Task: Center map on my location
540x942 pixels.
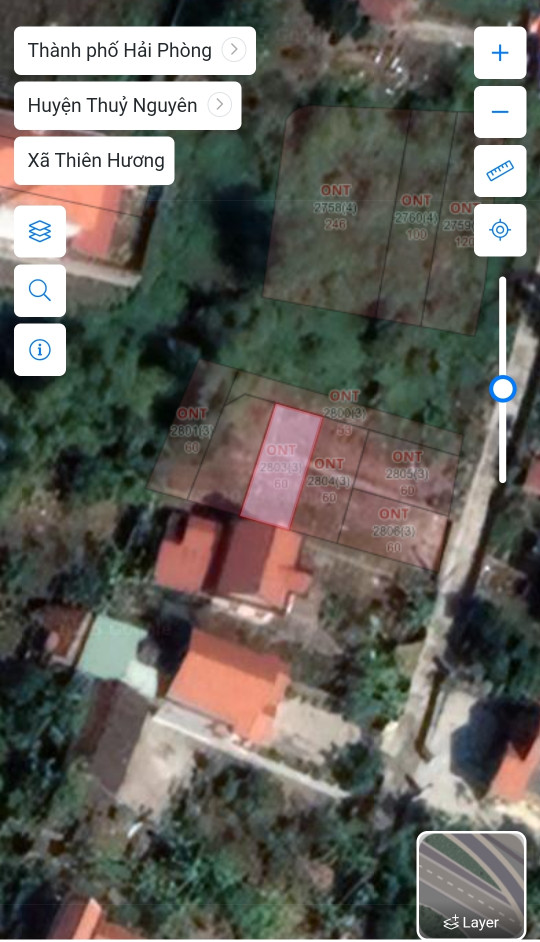Action: [x=500, y=229]
